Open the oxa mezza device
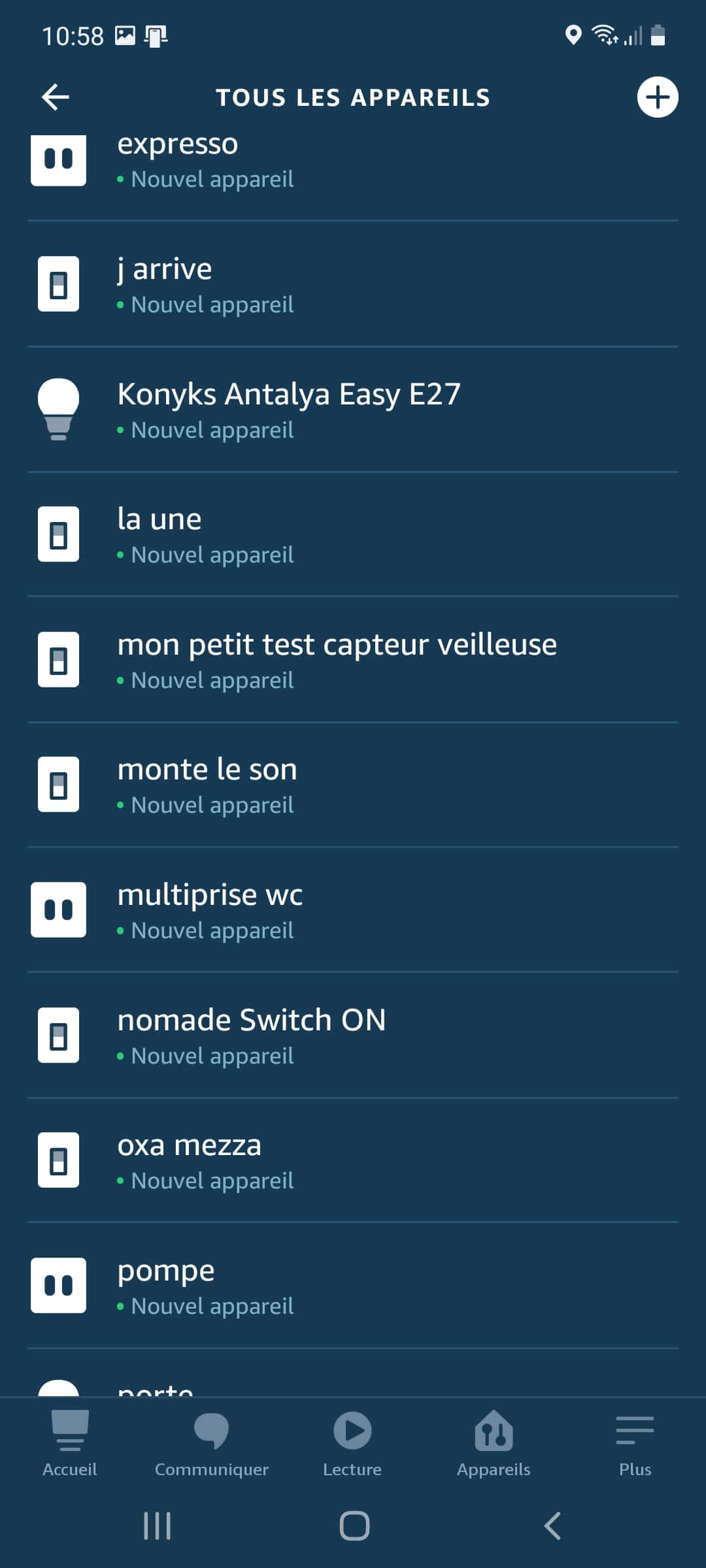The width and height of the screenshot is (706, 1568). (353, 1160)
